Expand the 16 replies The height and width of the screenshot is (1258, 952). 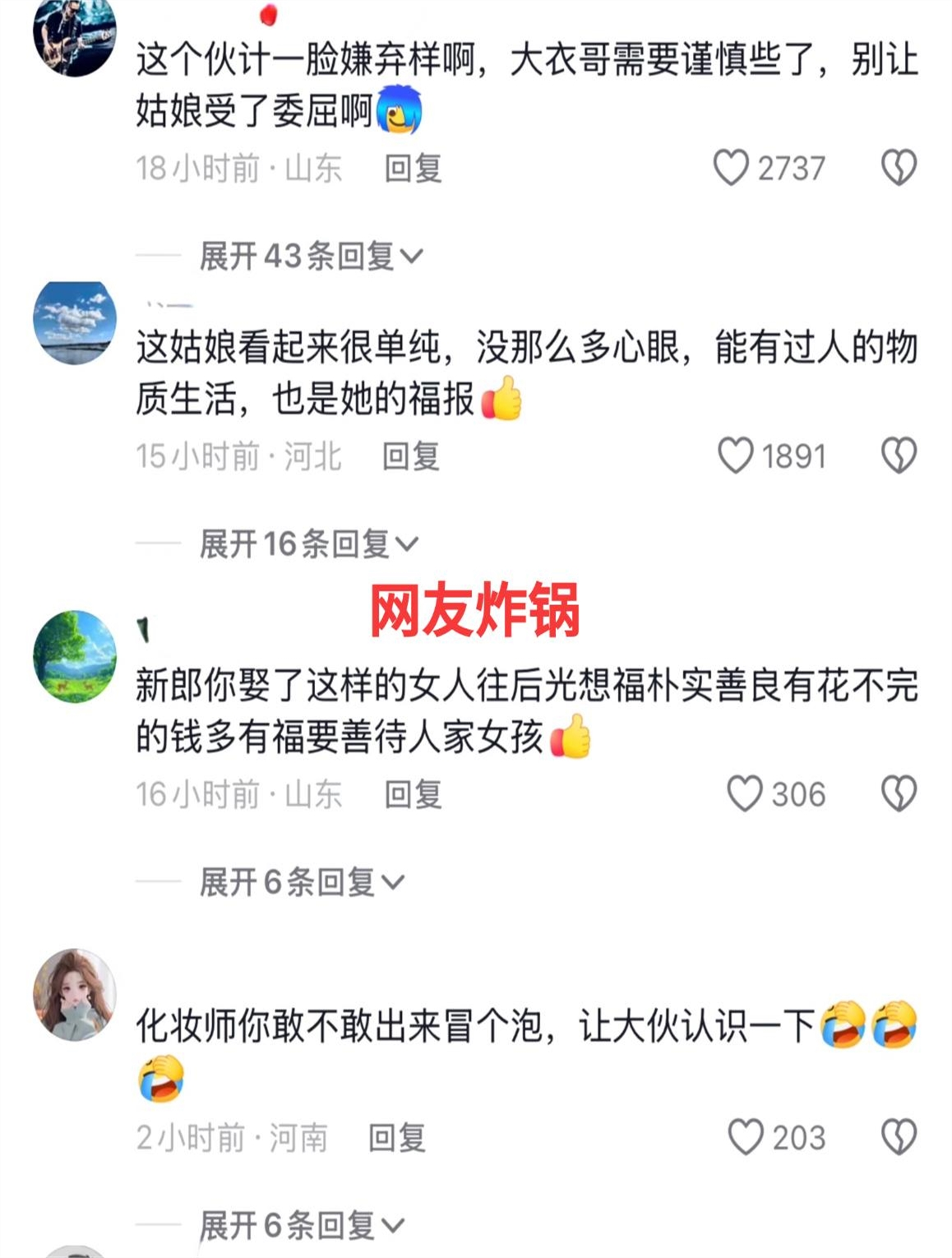[x=308, y=543]
